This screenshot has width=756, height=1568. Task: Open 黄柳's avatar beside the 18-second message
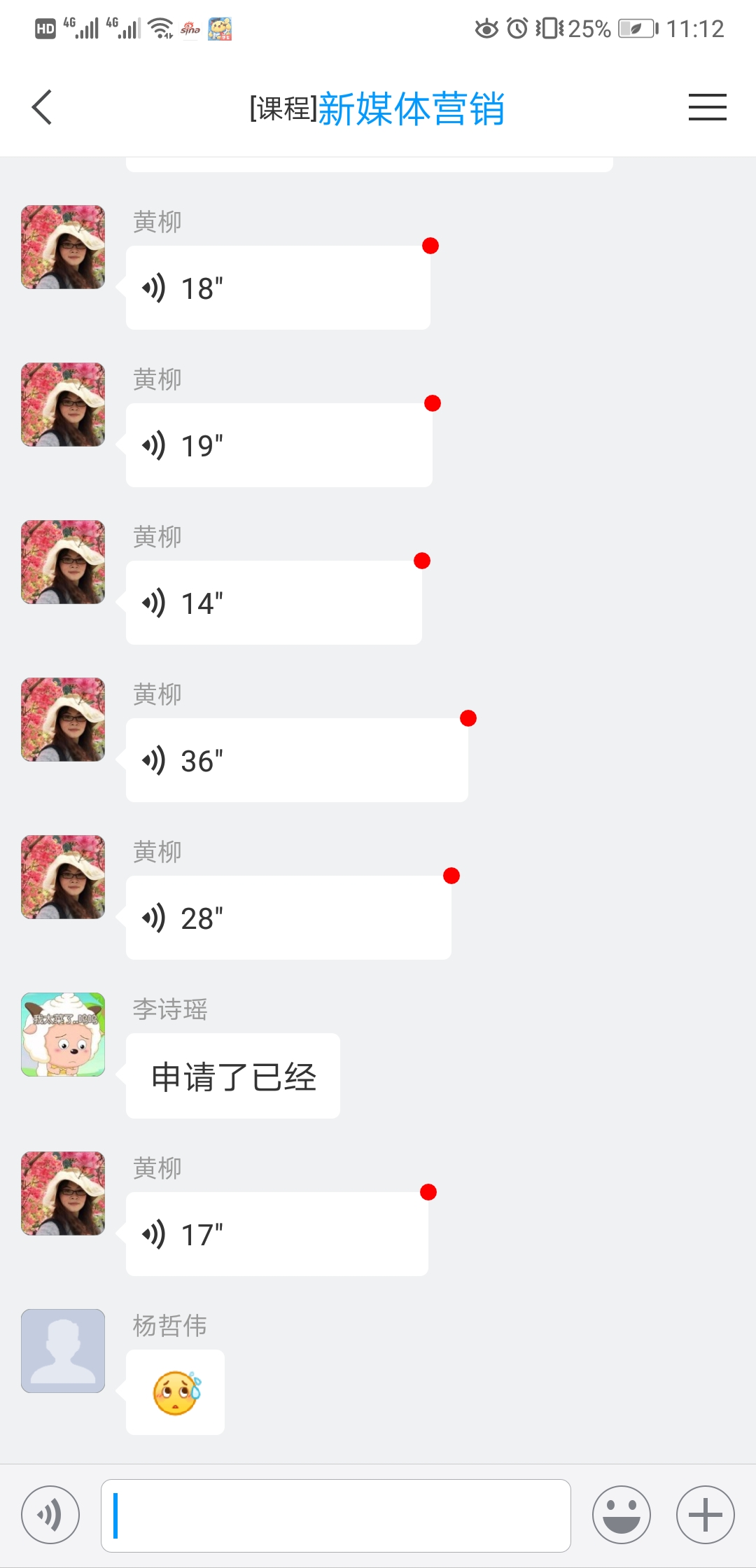pos(63,247)
